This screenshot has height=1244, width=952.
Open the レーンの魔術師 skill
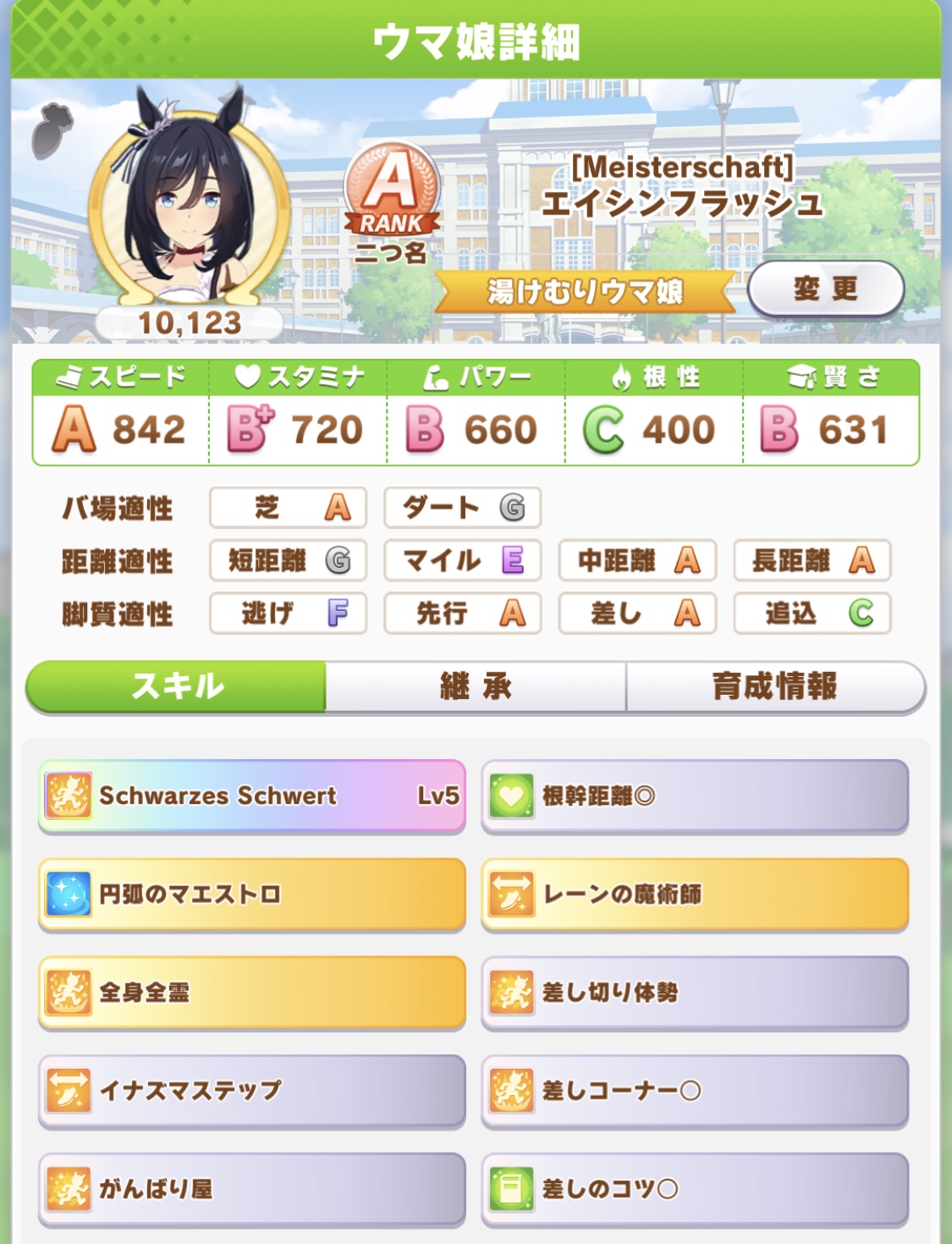[x=695, y=894]
